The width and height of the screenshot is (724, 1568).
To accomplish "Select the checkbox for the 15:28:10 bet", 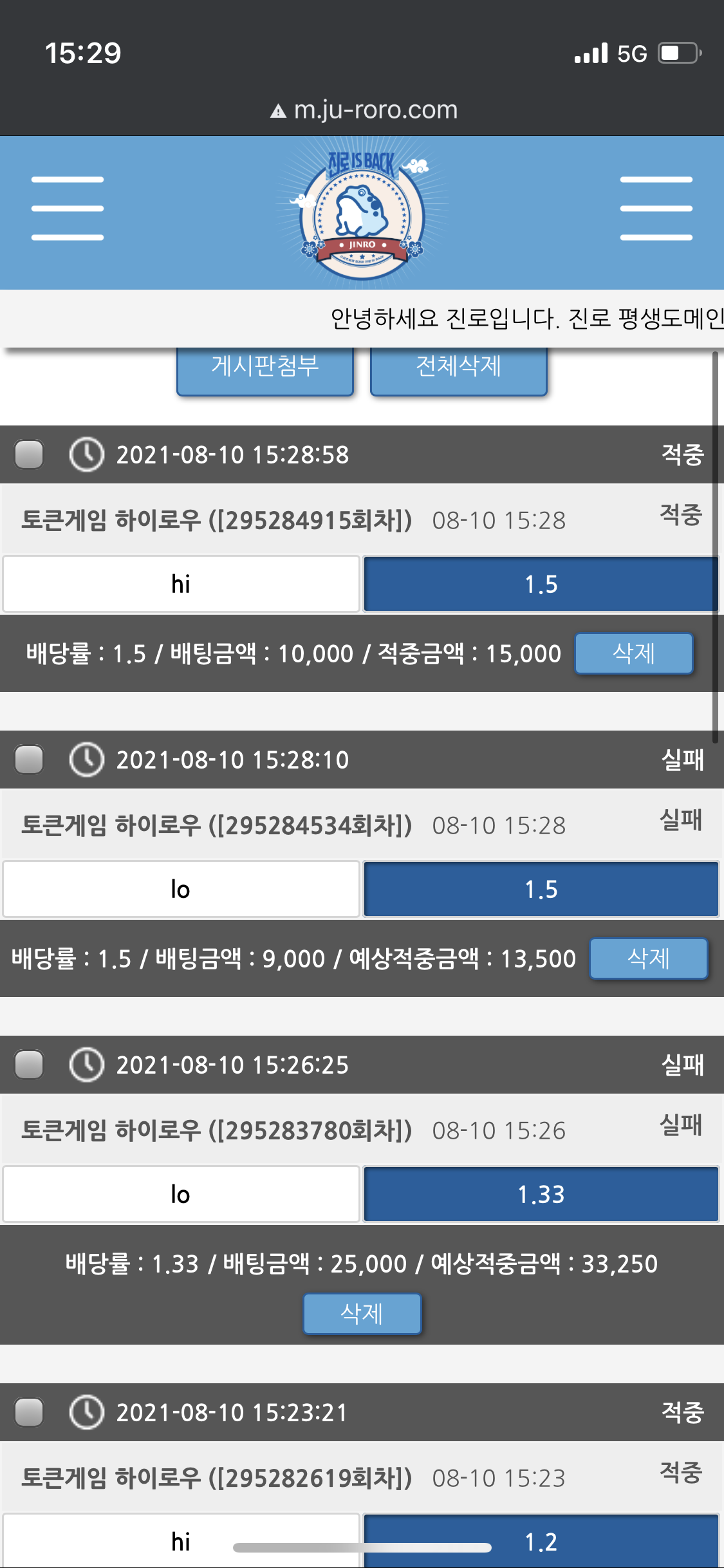I will click(x=29, y=760).
